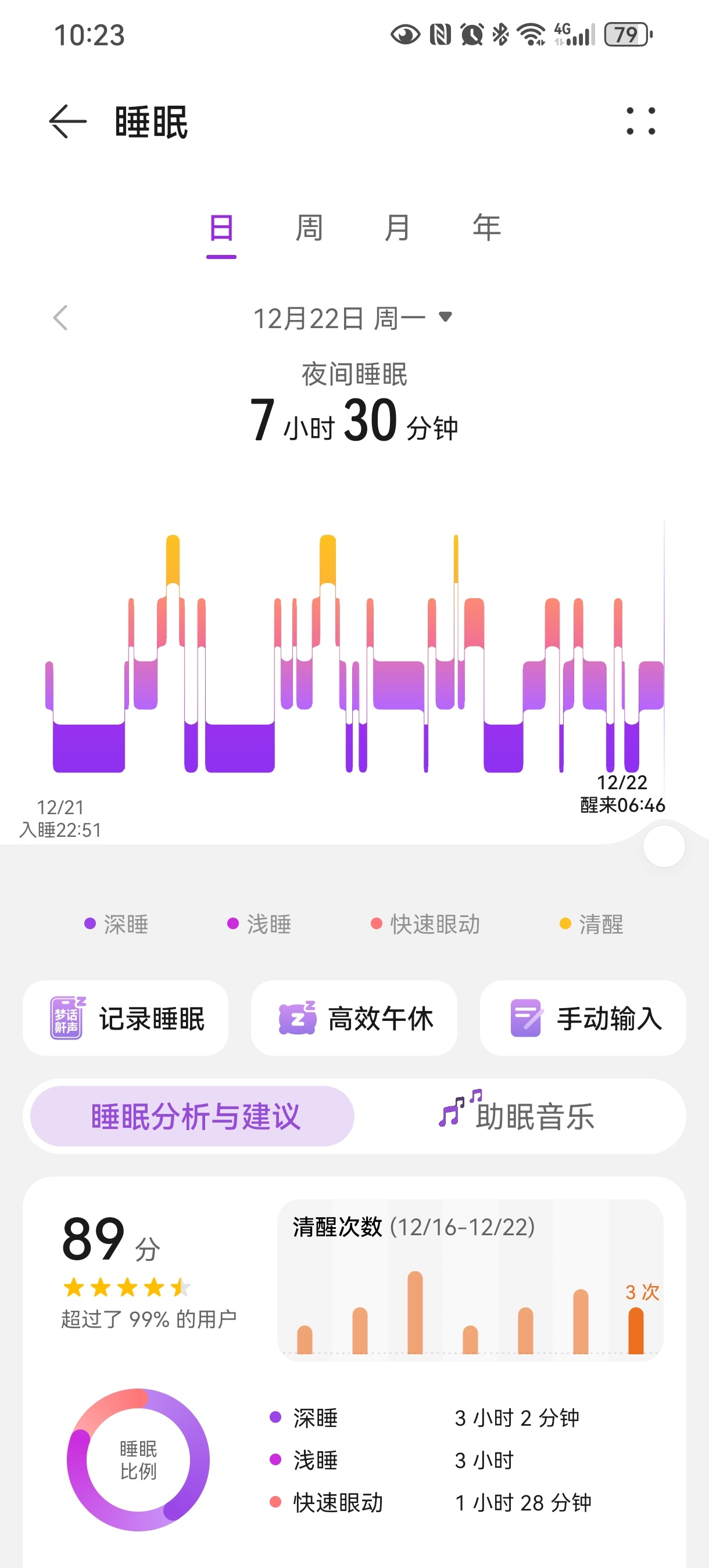Switch to the 年 tab

click(486, 228)
